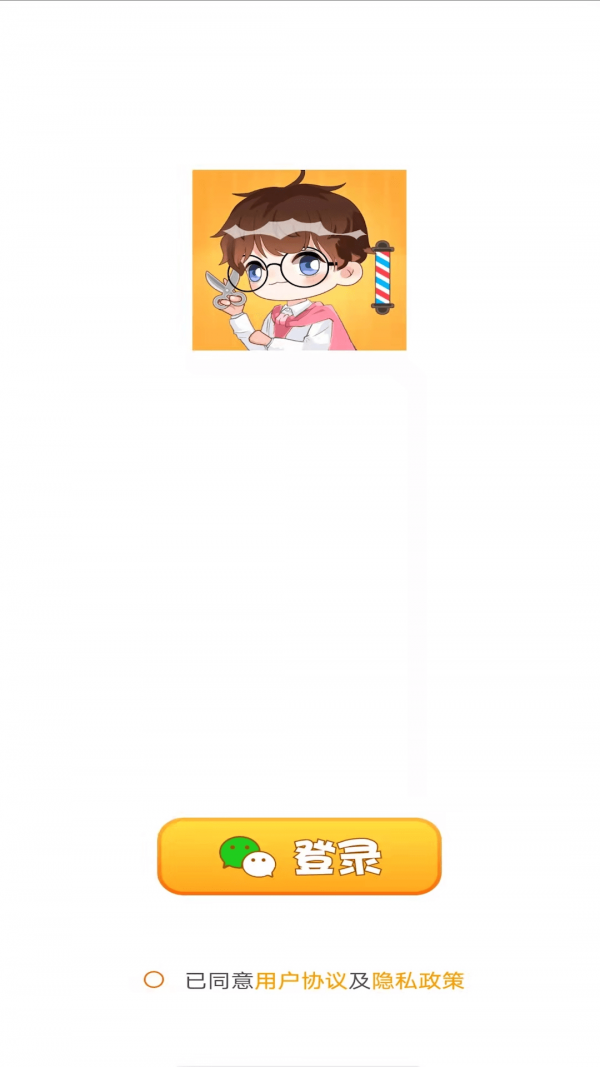Tap the WeChat 登录 login button
This screenshot has width=600, height=1067.
(299, 856)
